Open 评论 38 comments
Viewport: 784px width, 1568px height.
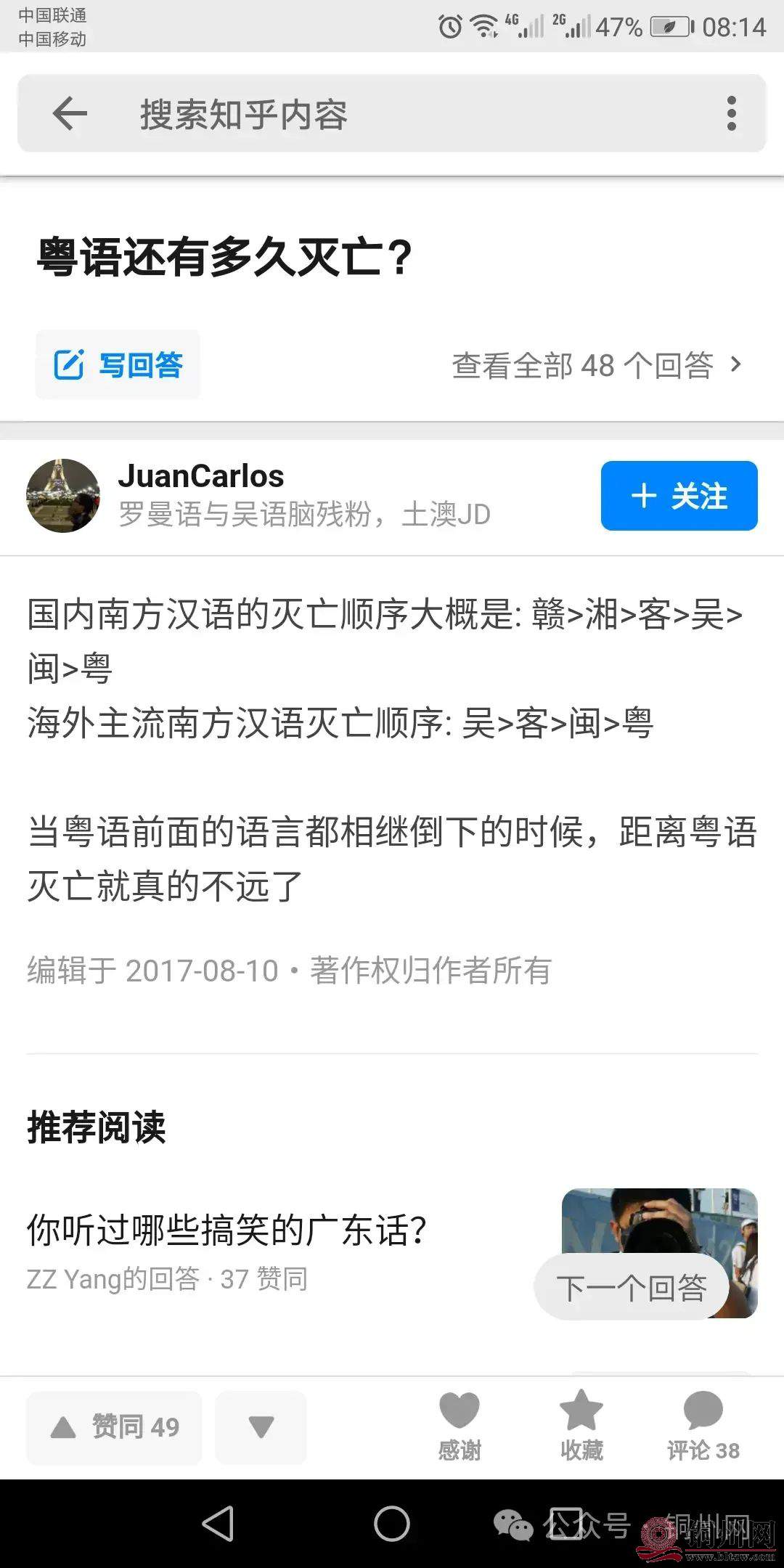click(x=703, y=1426)
